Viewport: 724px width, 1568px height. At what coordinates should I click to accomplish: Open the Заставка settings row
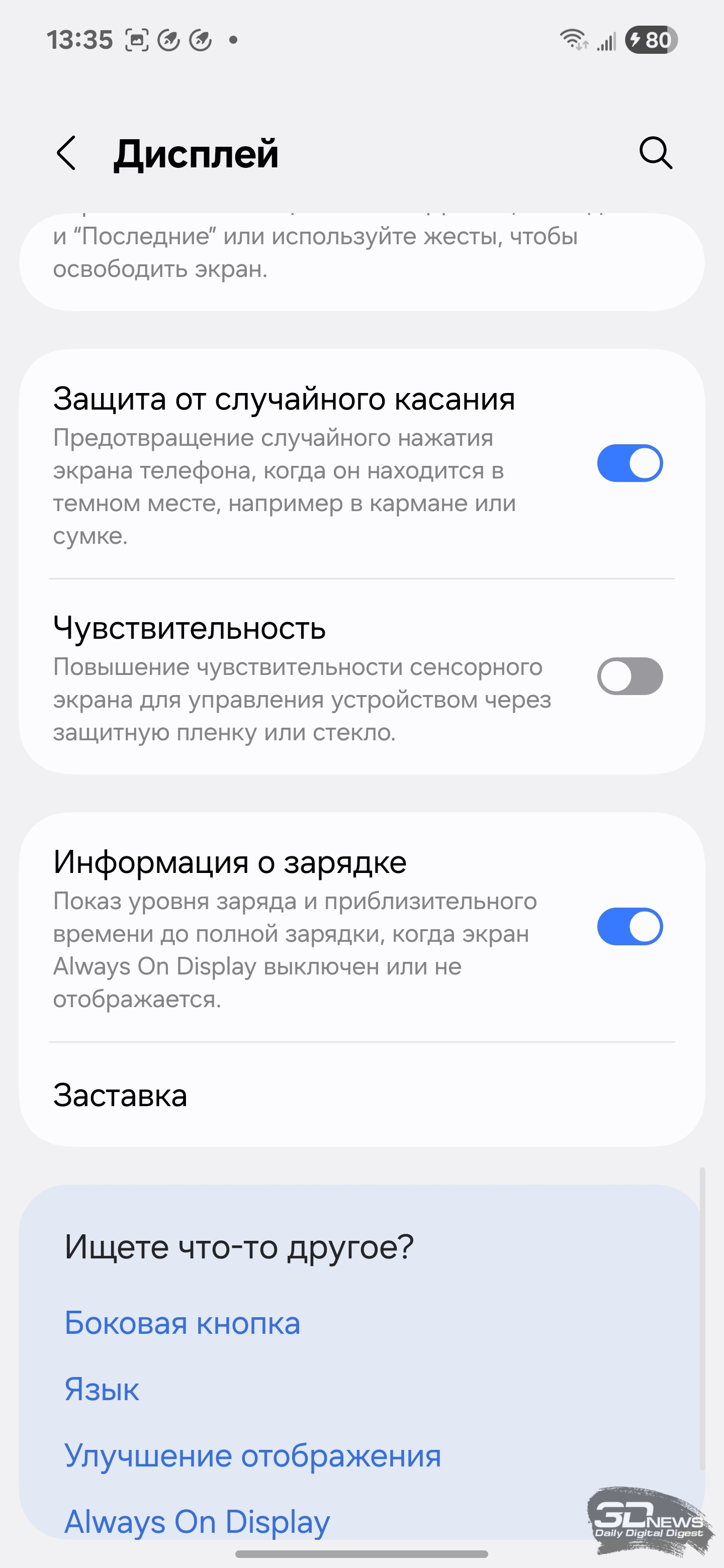[361, 1096]
